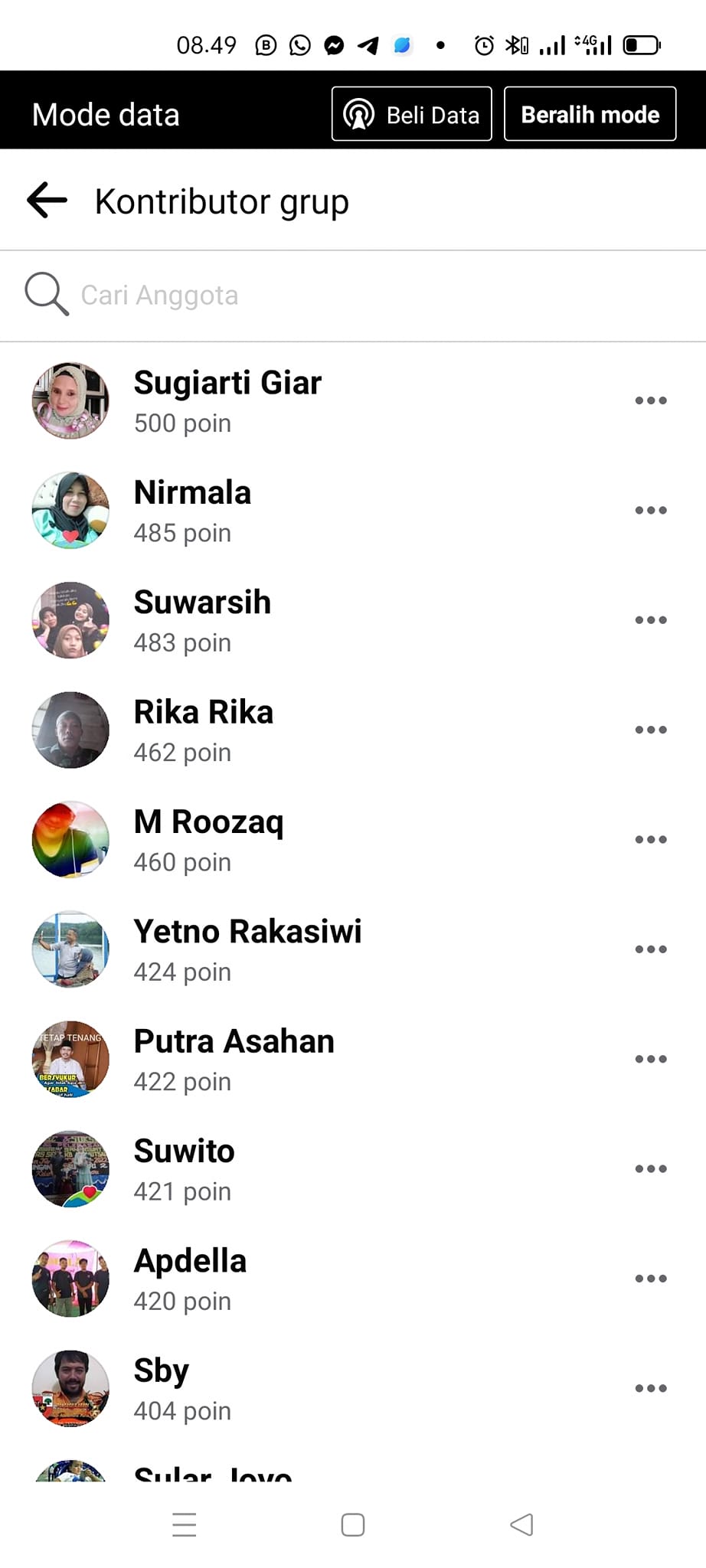View Yetno Rakasiwi's profile

(x=247, y=932)
